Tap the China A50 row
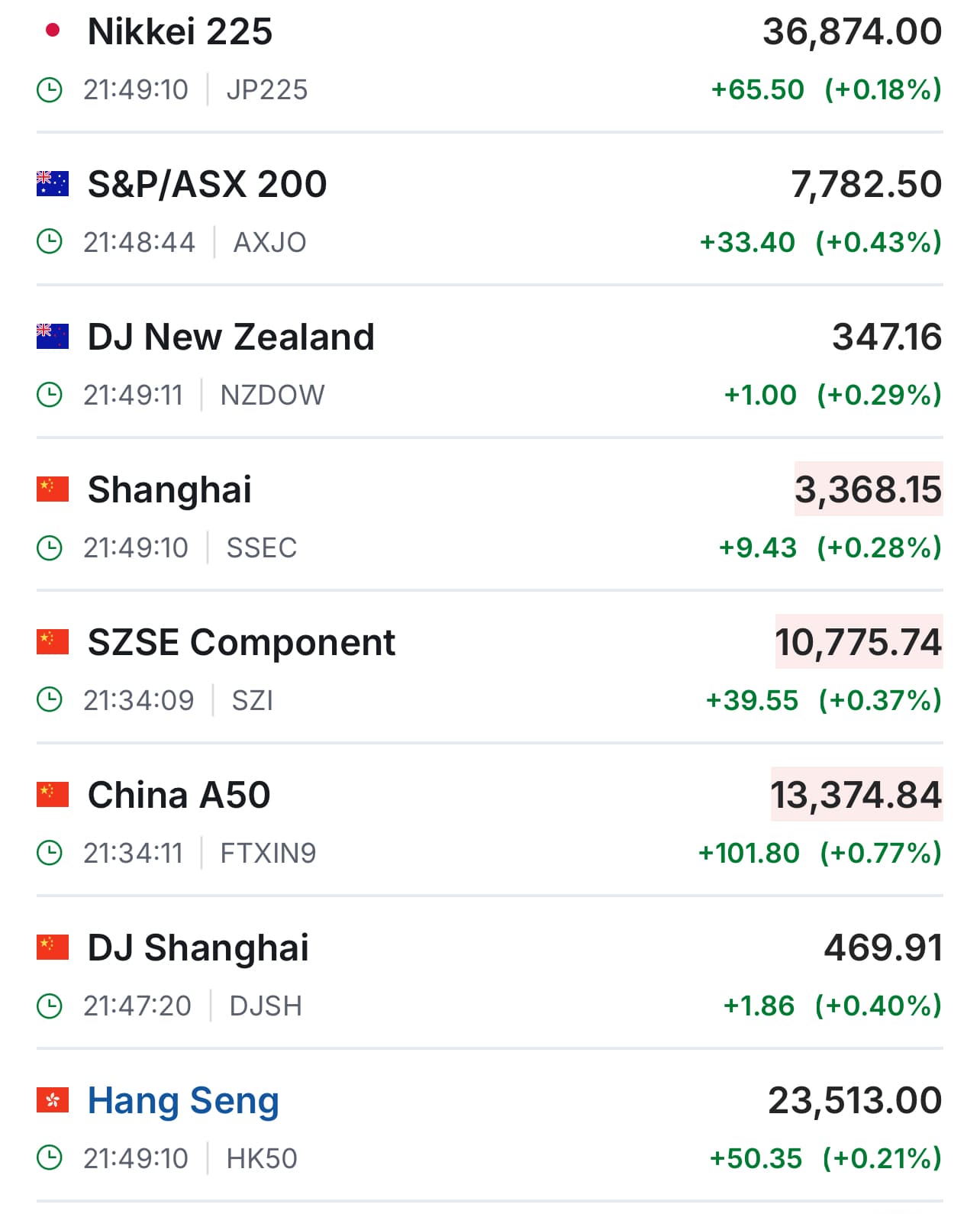 tap(179, 796)
